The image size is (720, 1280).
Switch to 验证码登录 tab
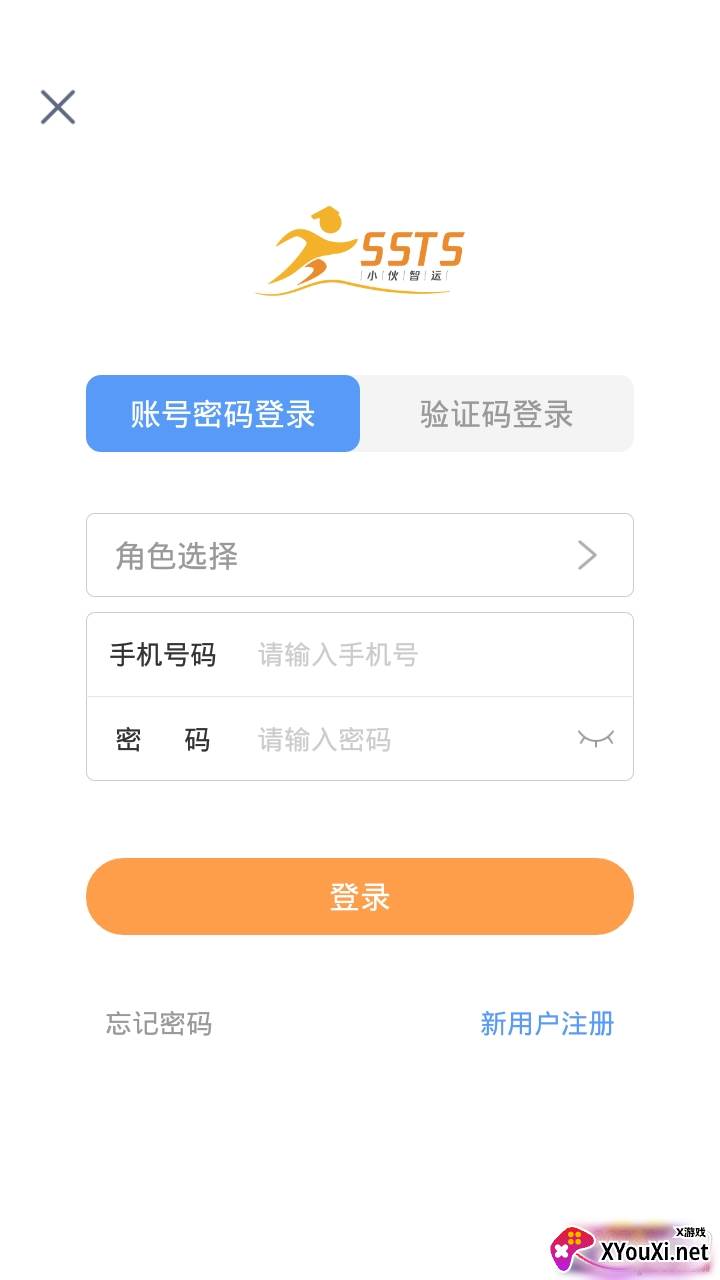click(x=496, y=414)
